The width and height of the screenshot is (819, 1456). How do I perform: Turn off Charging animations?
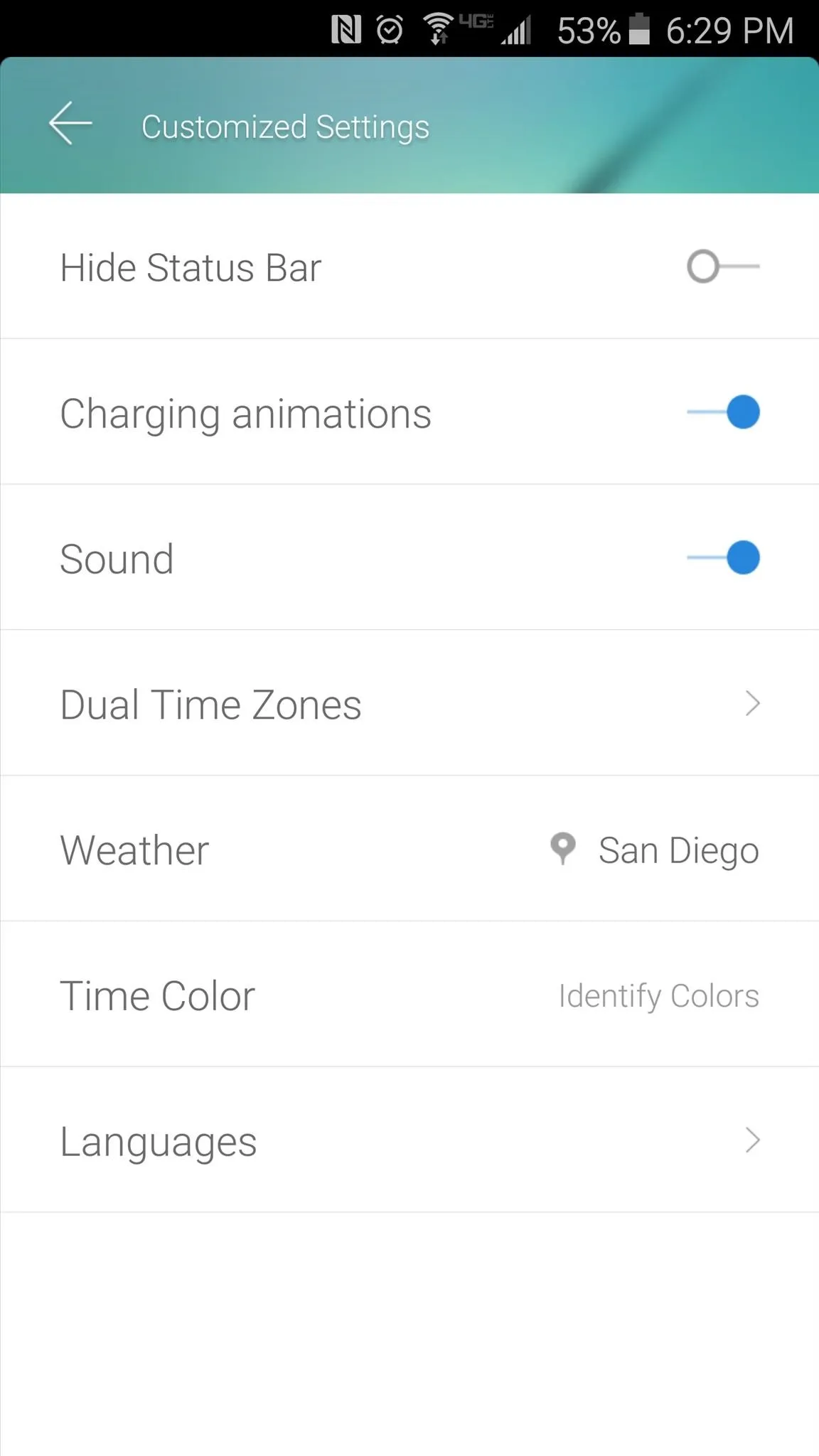[x=723, y=412]
